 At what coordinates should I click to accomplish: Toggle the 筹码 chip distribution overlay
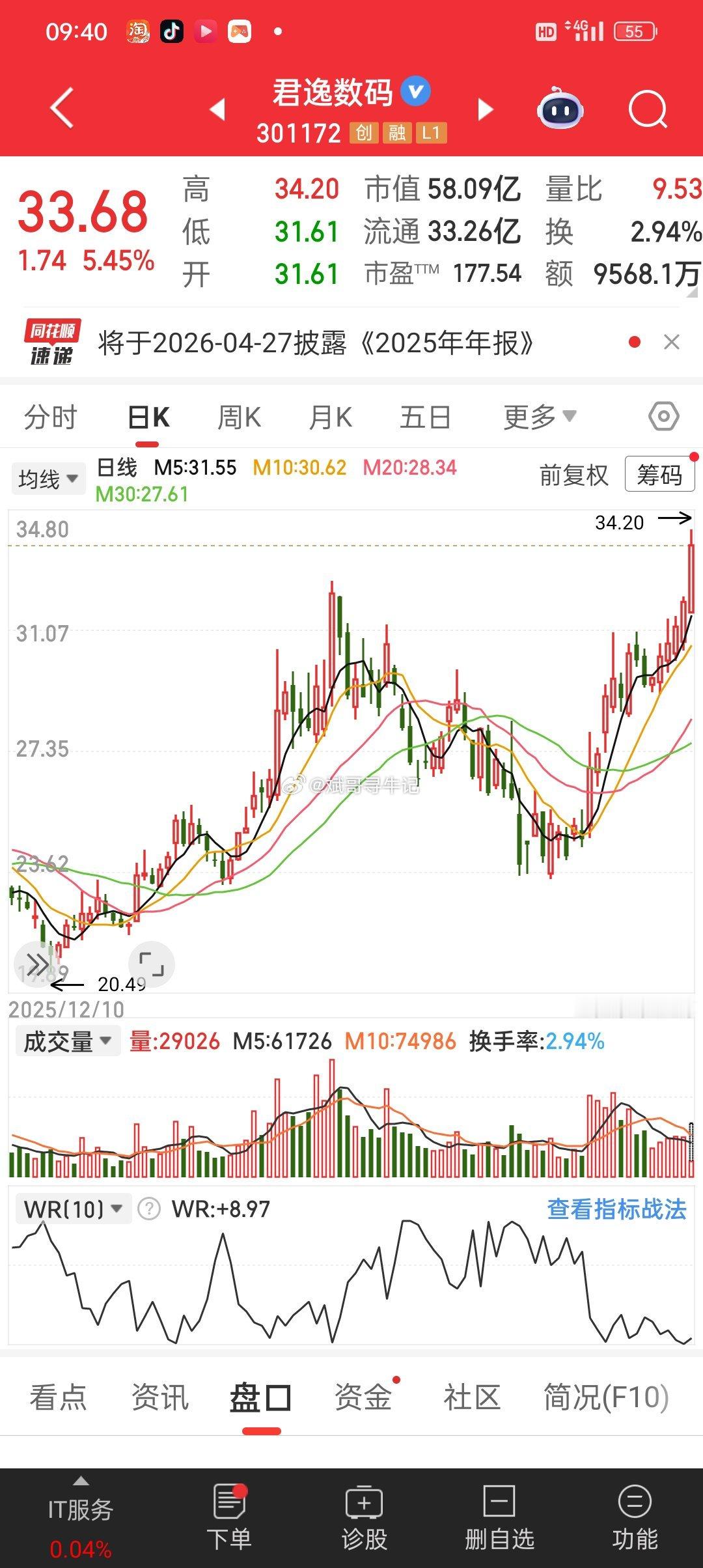[659, 475]
